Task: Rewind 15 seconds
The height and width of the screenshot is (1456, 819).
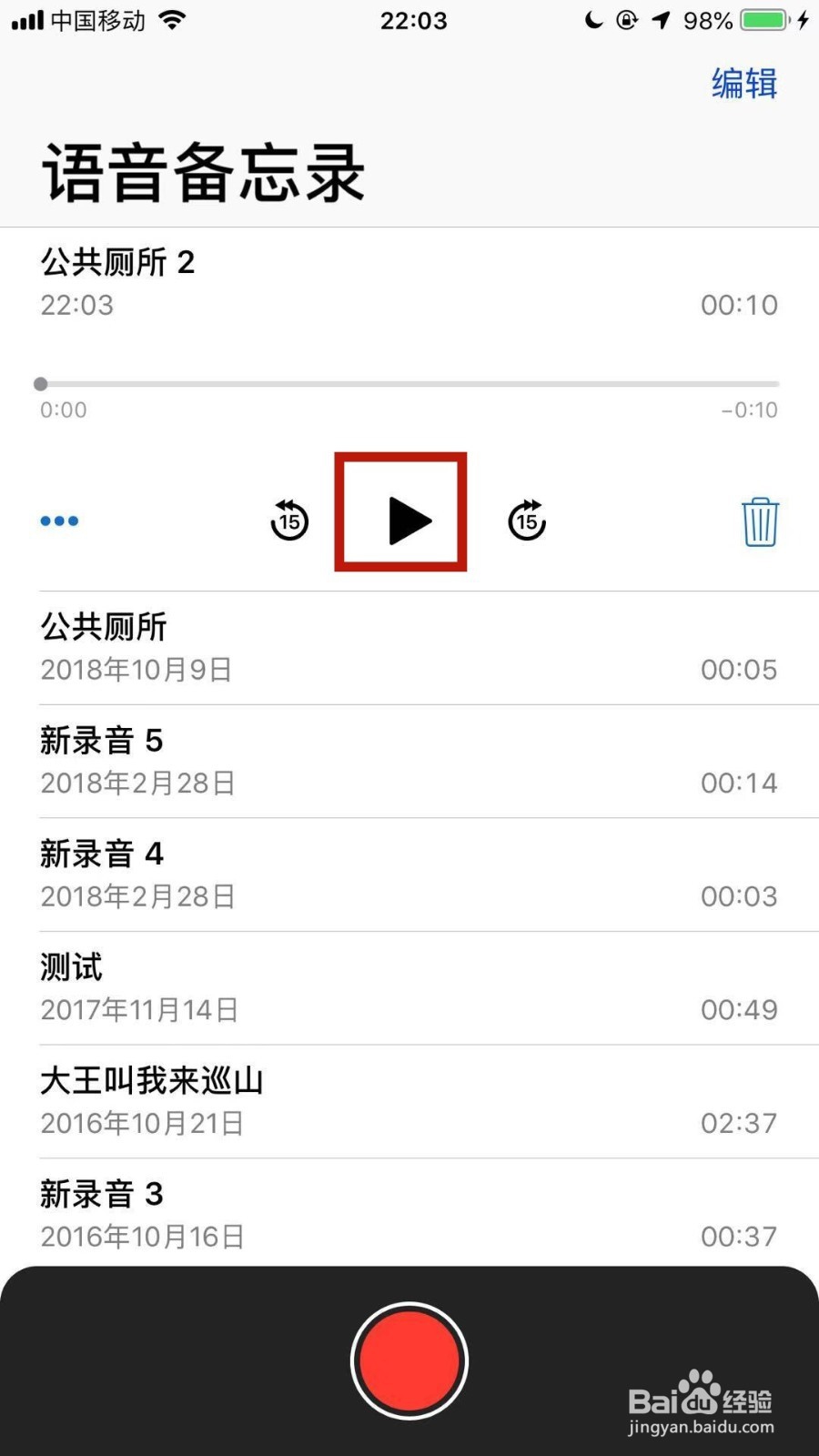Action: [x=289, y=521]
